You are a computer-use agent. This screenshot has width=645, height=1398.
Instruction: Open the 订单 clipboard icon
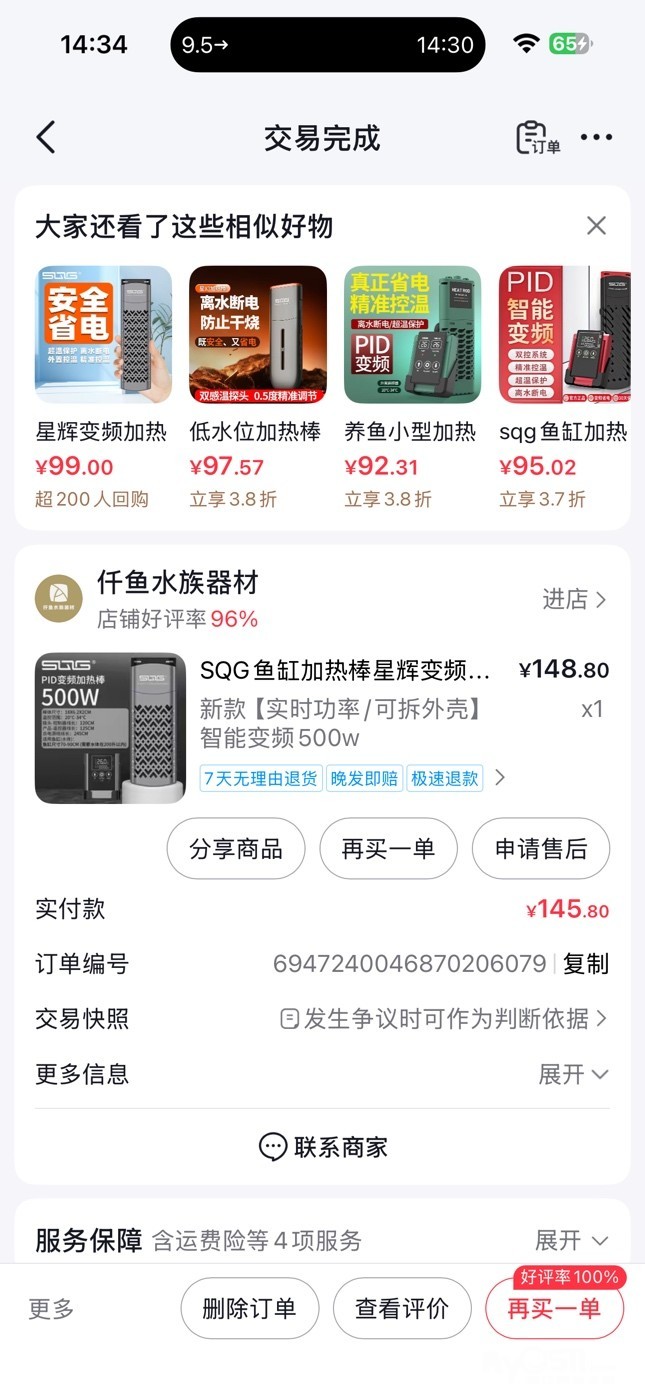point(537,138)
